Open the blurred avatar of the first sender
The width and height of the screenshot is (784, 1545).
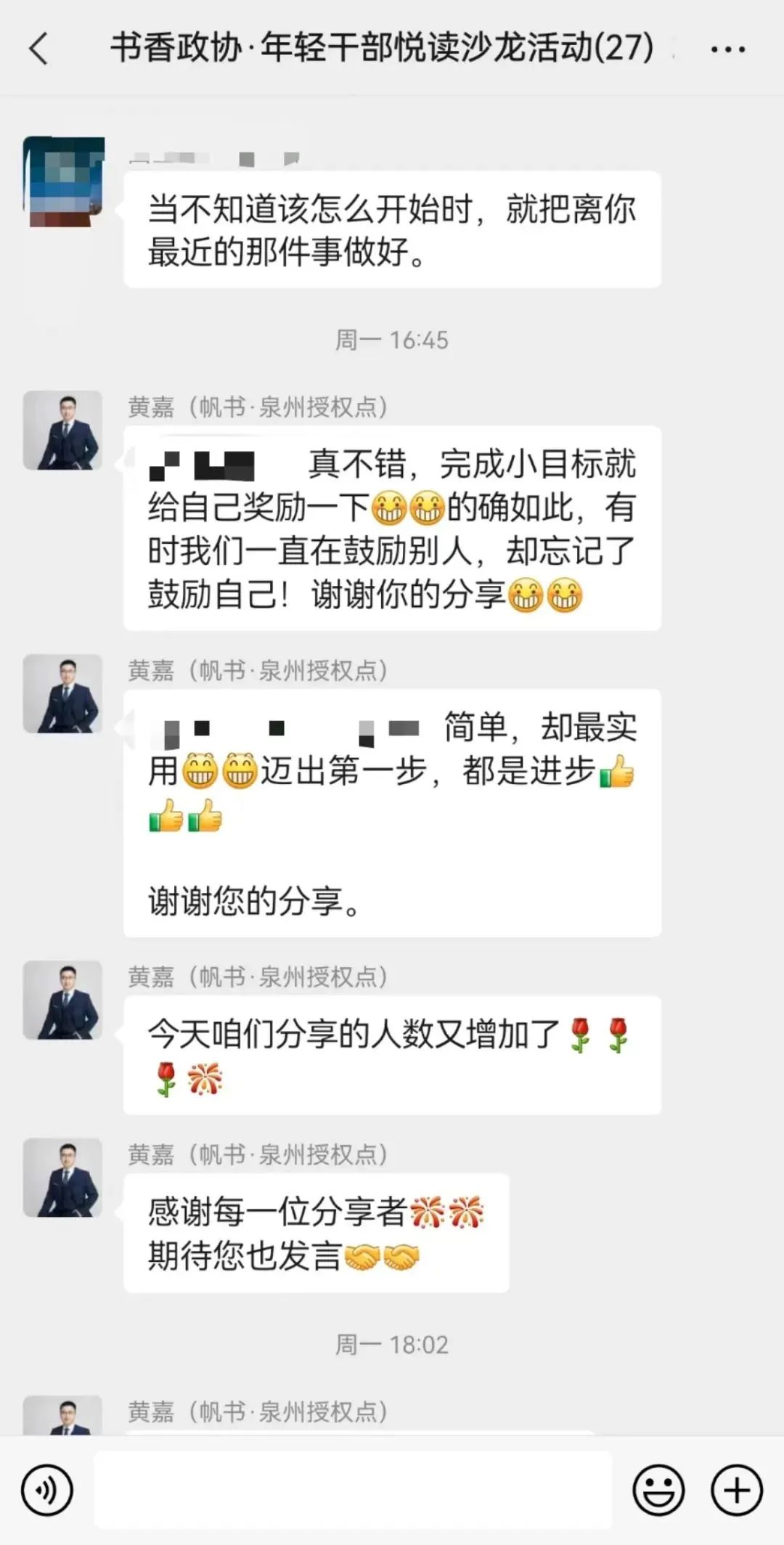(63, 182)
